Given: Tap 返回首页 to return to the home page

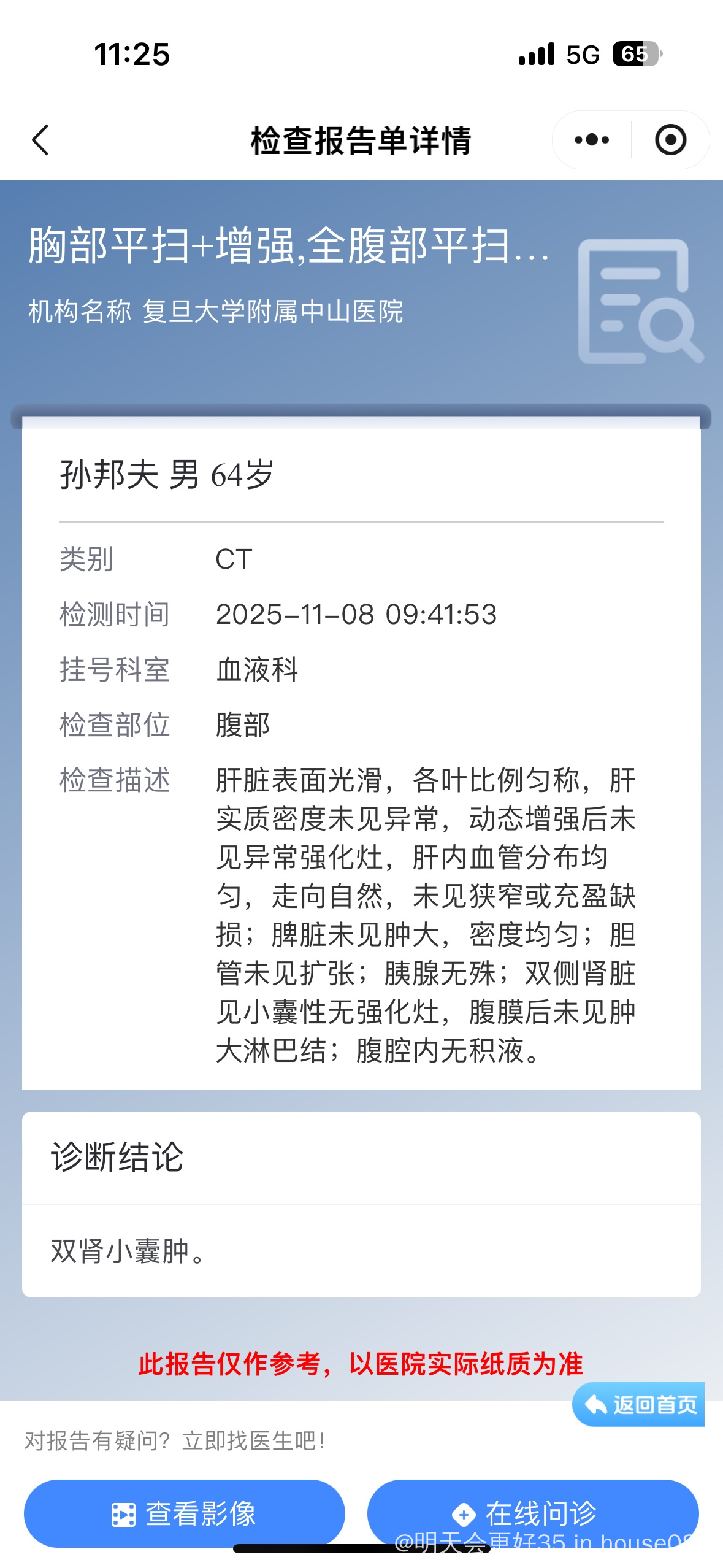Looking at the screenshot, I should (640, 1404).
